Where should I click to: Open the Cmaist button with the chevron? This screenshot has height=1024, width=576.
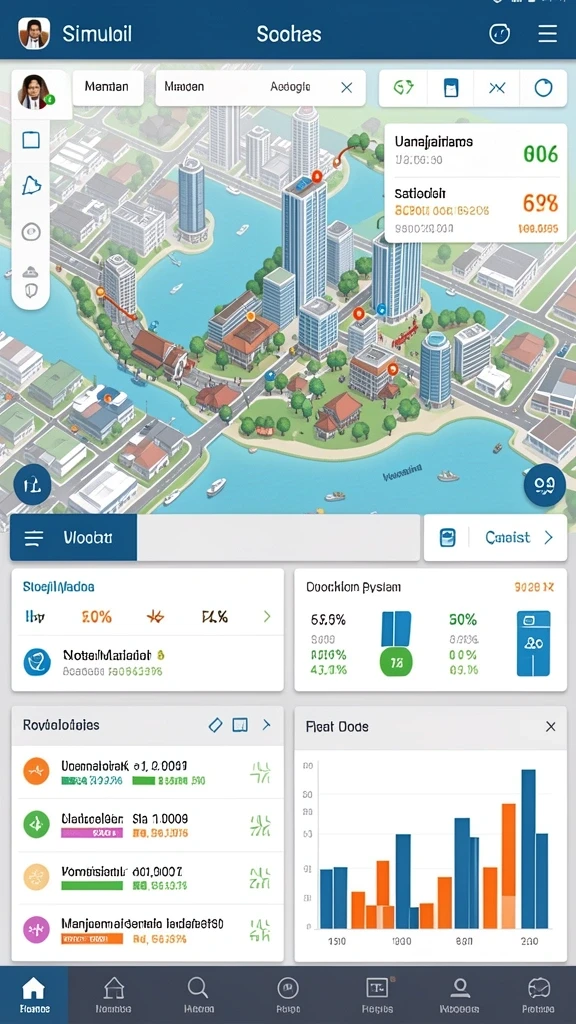(495, 537)
